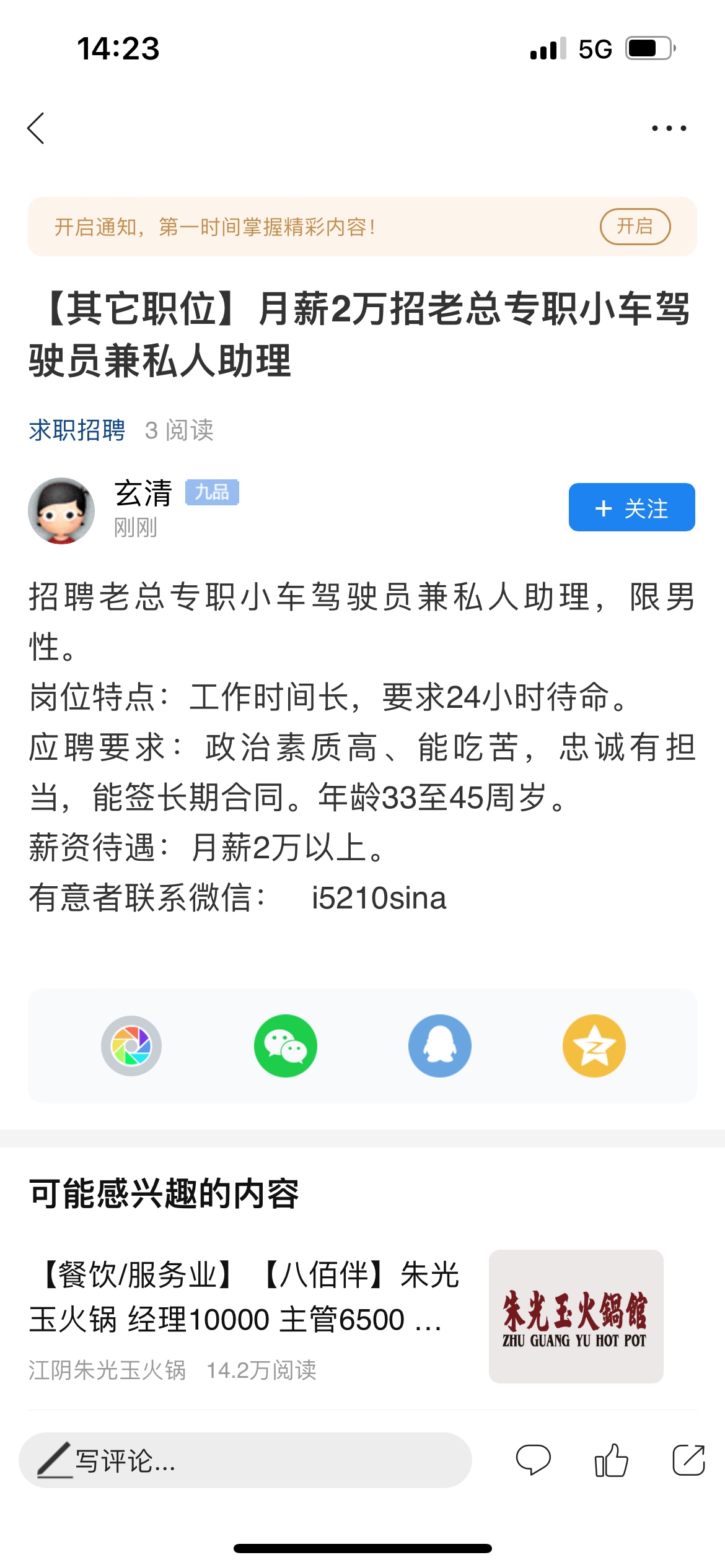Tap the 朱光玉火锅馆 thumbnail image

point(576,1316)
